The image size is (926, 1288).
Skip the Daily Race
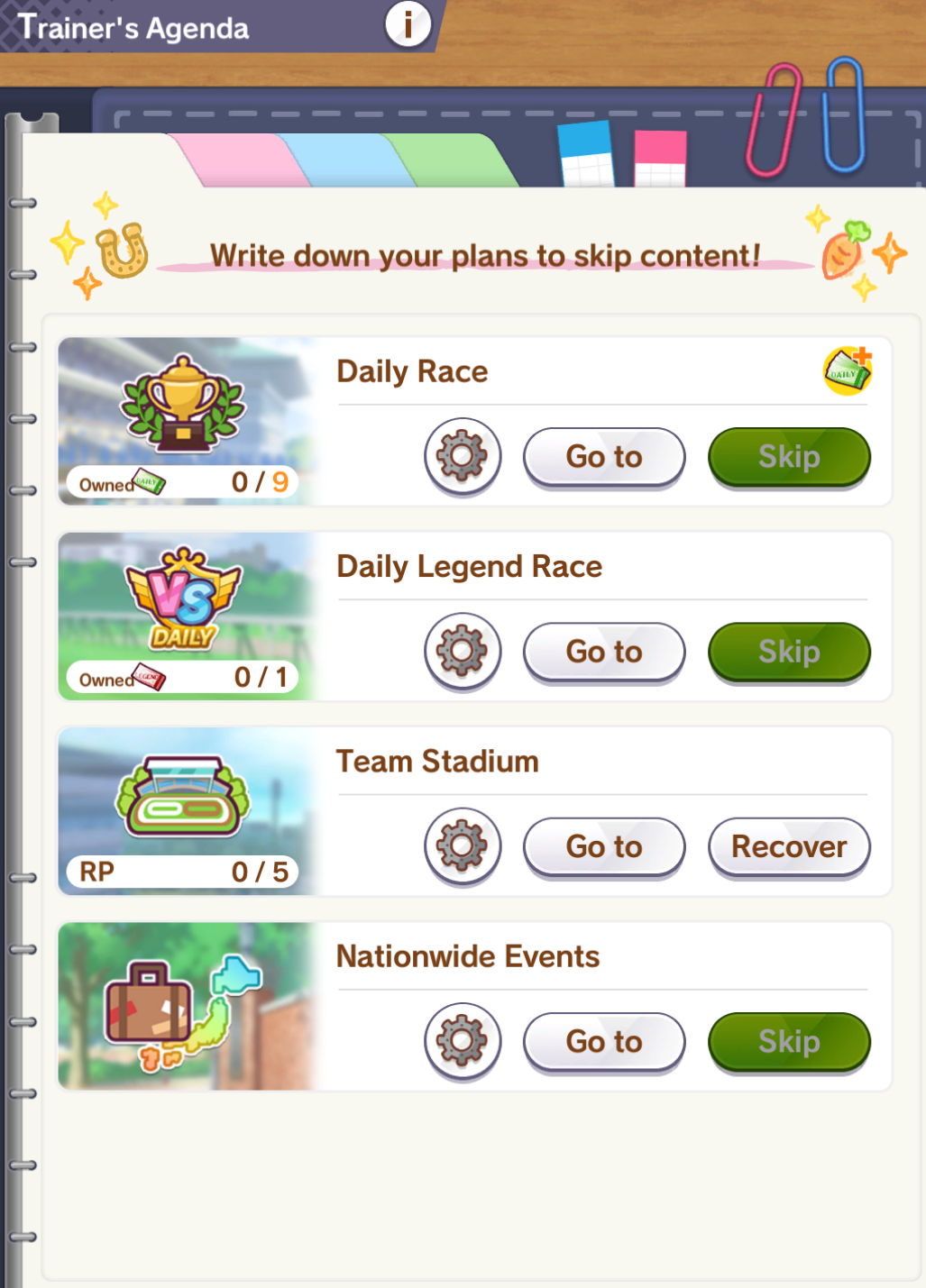click(789, 457)
